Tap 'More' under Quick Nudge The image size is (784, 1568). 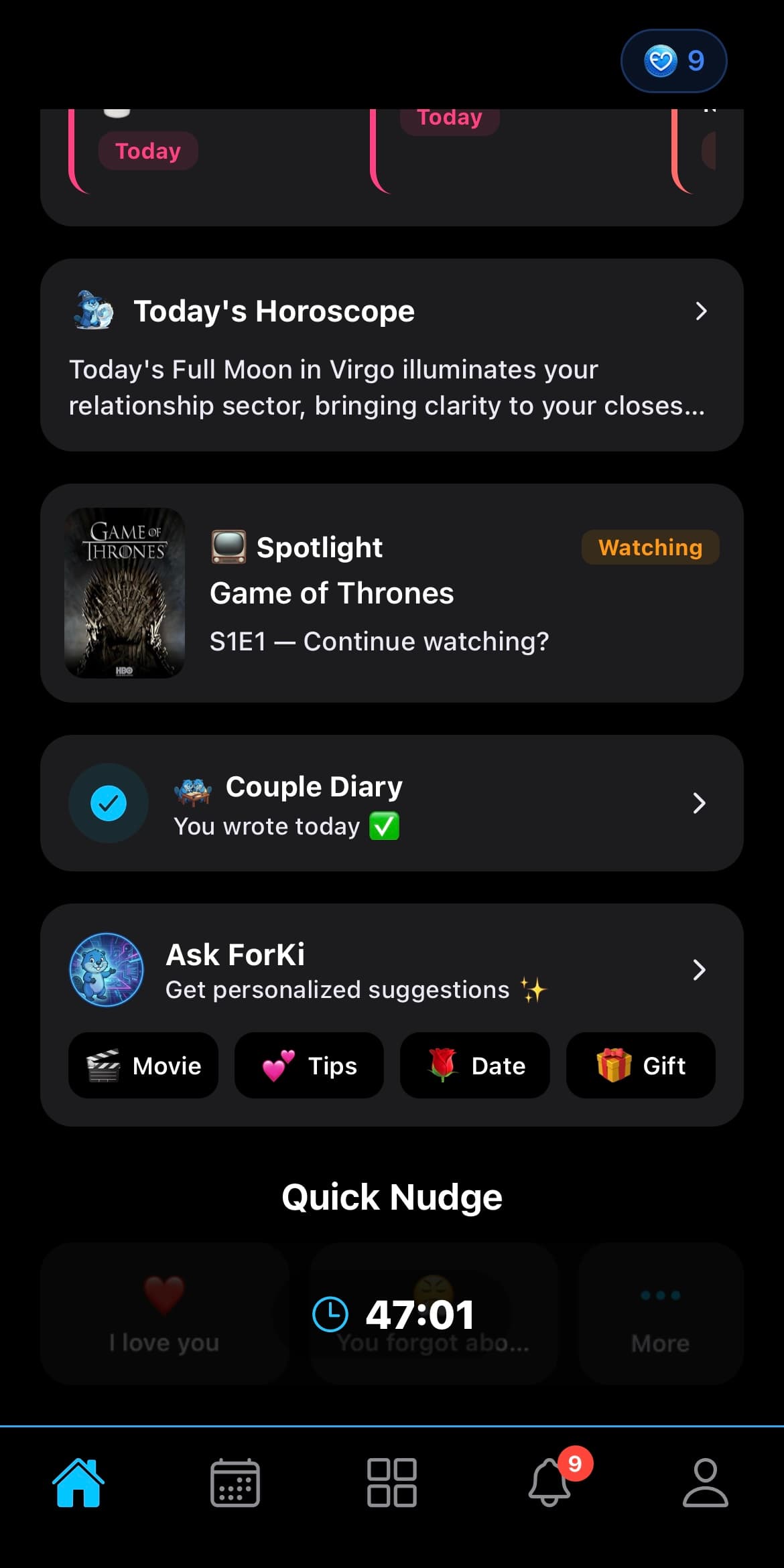tap(659, 1313)
